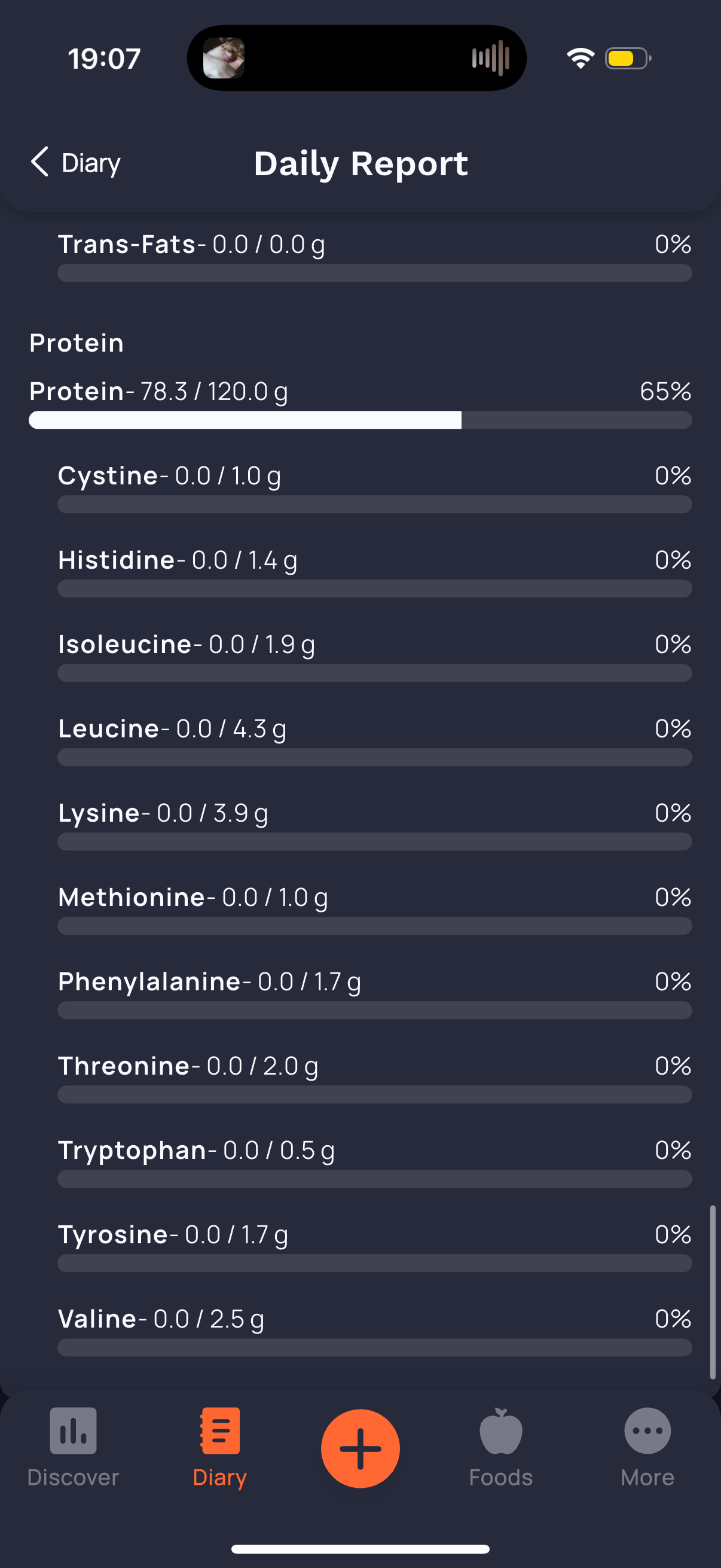Open the More tab
Viewport: 721px width, 1568px height.
click(647, 1447)
